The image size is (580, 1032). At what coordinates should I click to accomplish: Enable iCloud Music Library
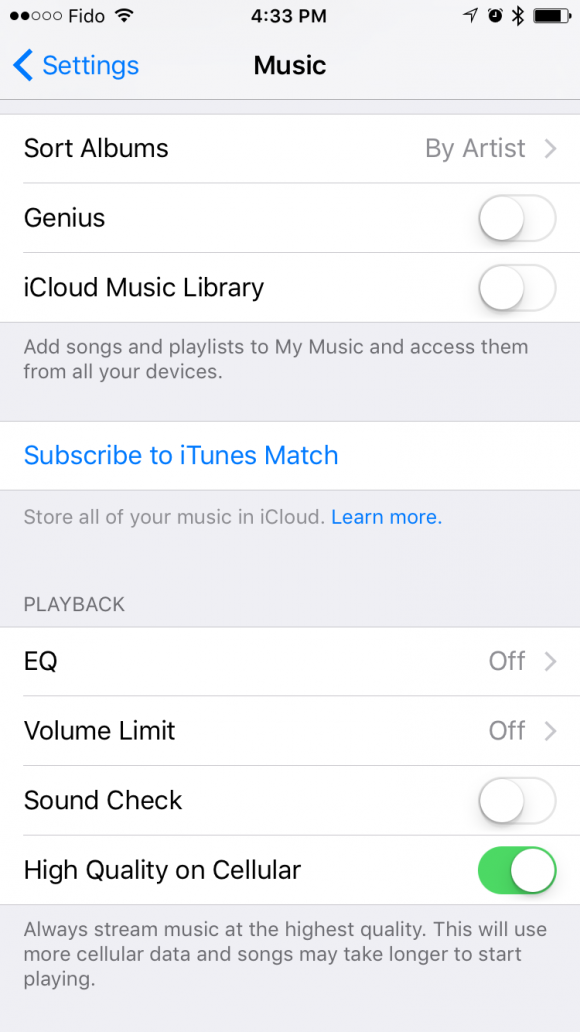tap(517, 288)
